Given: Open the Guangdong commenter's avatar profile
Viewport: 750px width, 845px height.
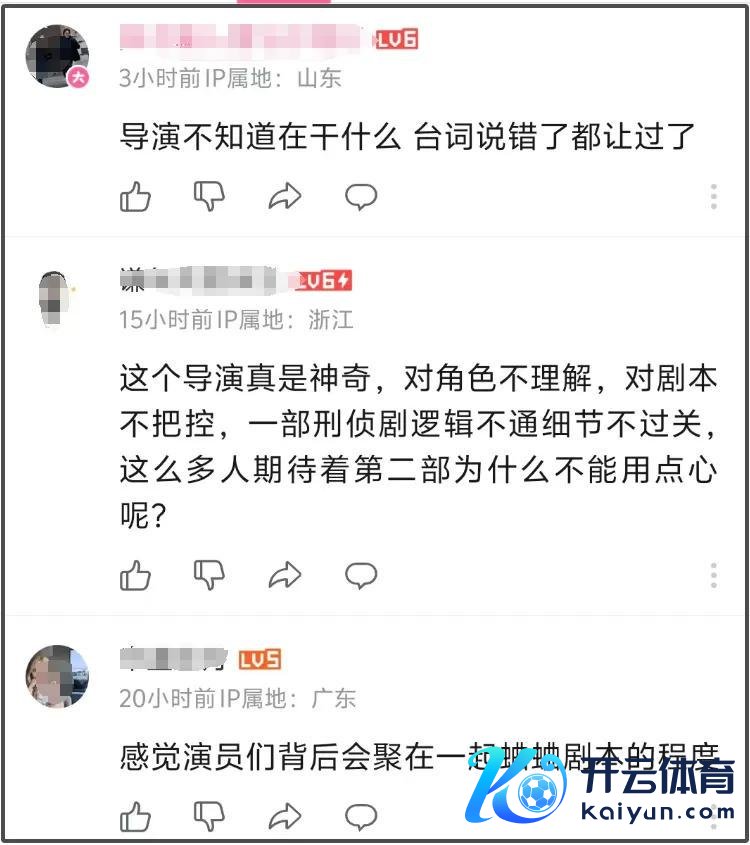Looking at the screenshot, I should point(56,676).
